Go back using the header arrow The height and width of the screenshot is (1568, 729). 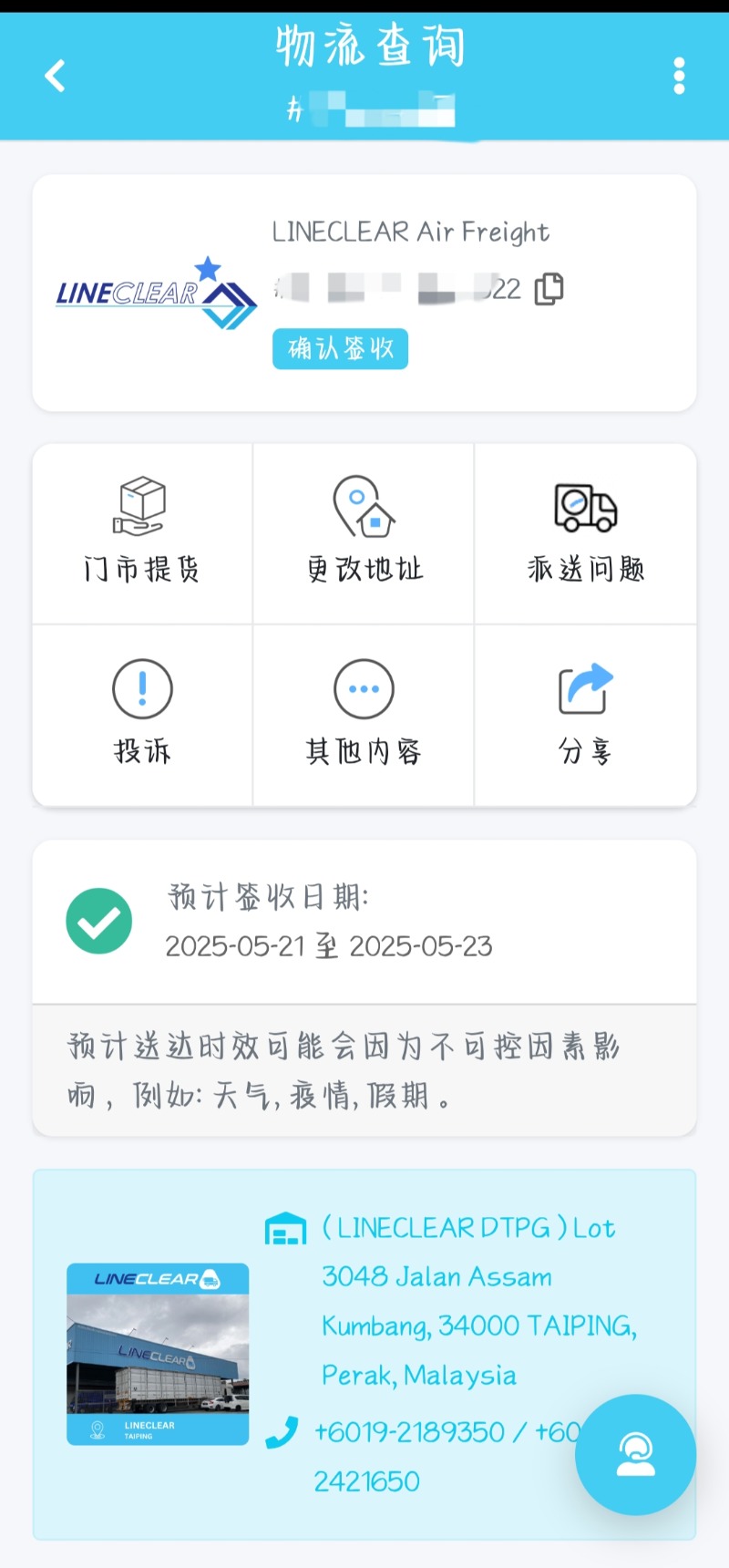[55, 76]
